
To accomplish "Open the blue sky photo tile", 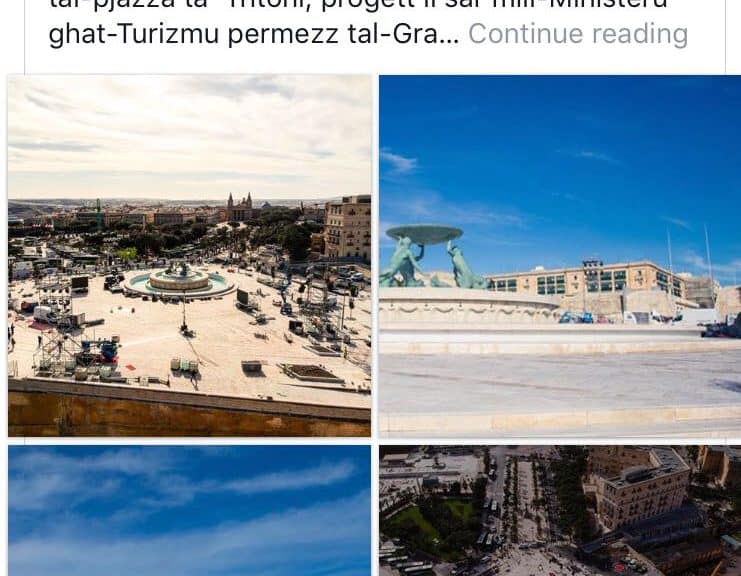I will [189, 510].
